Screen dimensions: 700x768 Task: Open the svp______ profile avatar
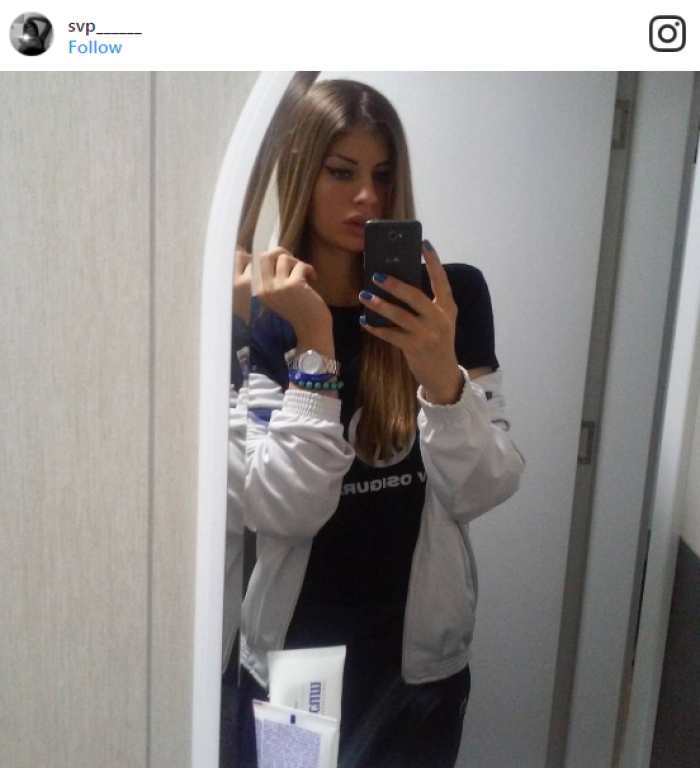tap(31, 35)
